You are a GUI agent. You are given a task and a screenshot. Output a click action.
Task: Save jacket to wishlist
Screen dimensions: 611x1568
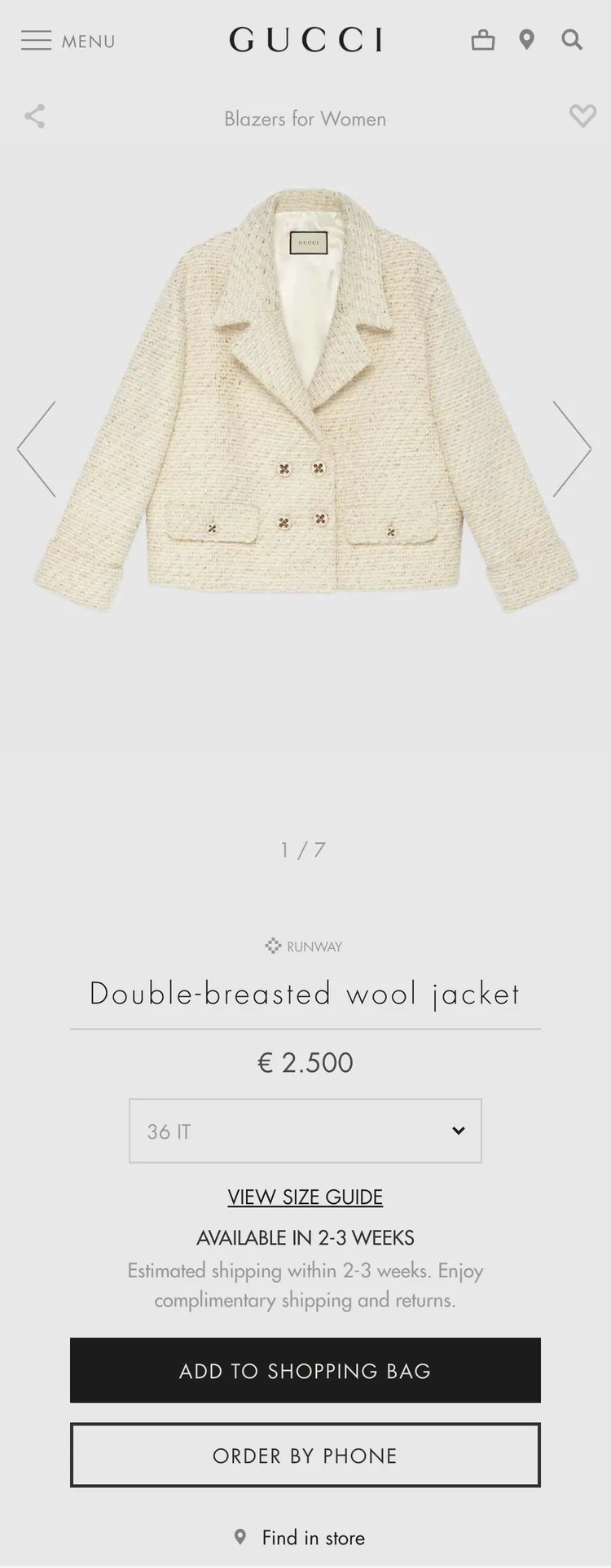click(x=582, y=116)
